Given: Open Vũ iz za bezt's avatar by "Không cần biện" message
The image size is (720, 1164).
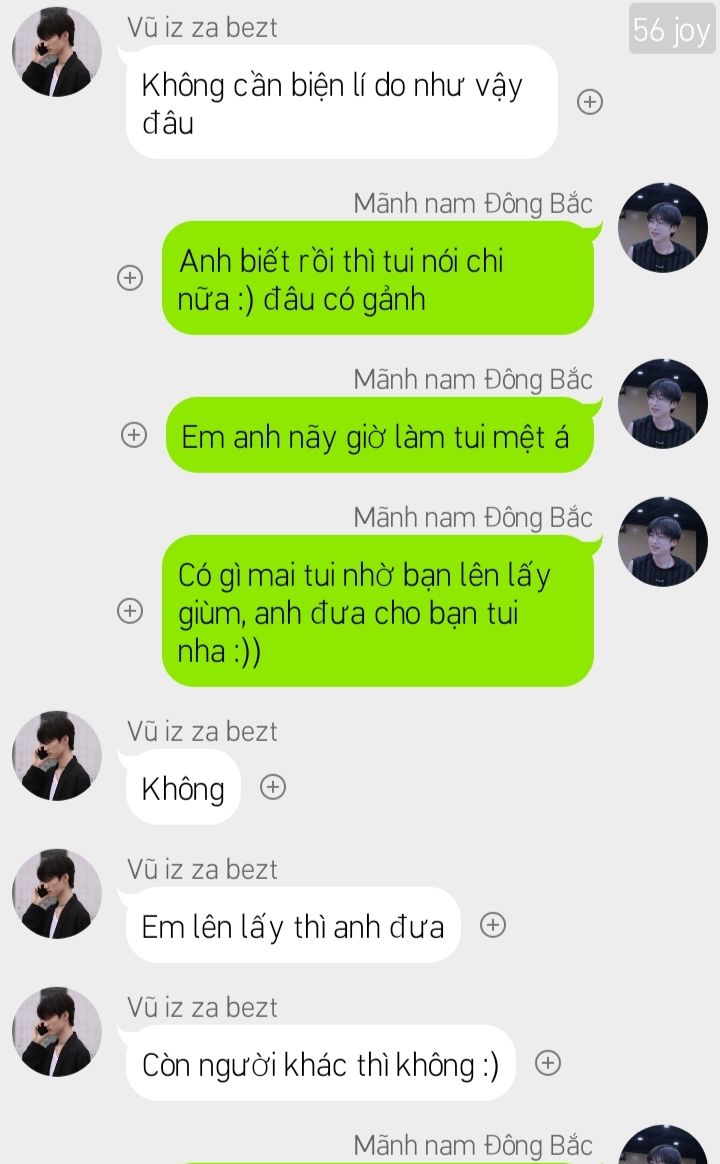Looking at the screenshot, I should (x=57, y=52).
